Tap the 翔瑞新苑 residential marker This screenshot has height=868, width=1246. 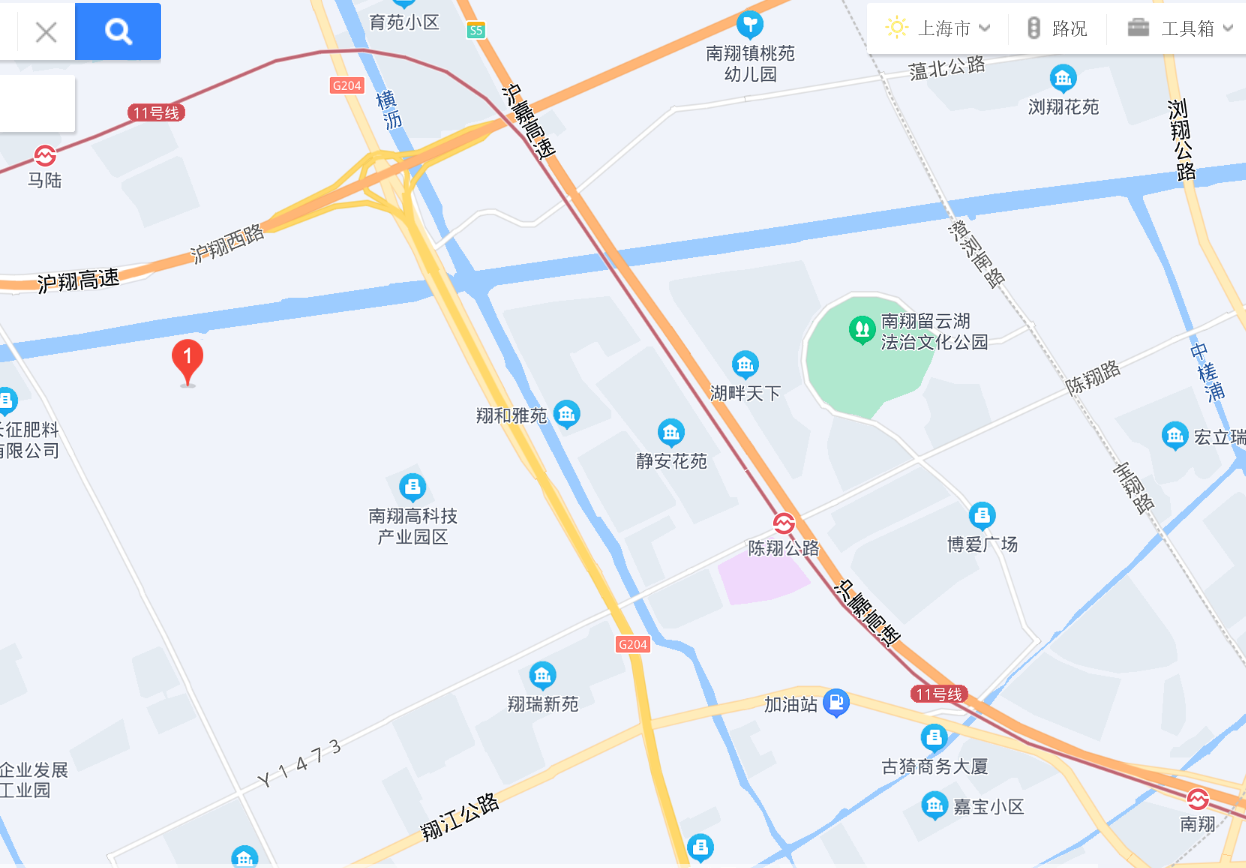[542, 676]
